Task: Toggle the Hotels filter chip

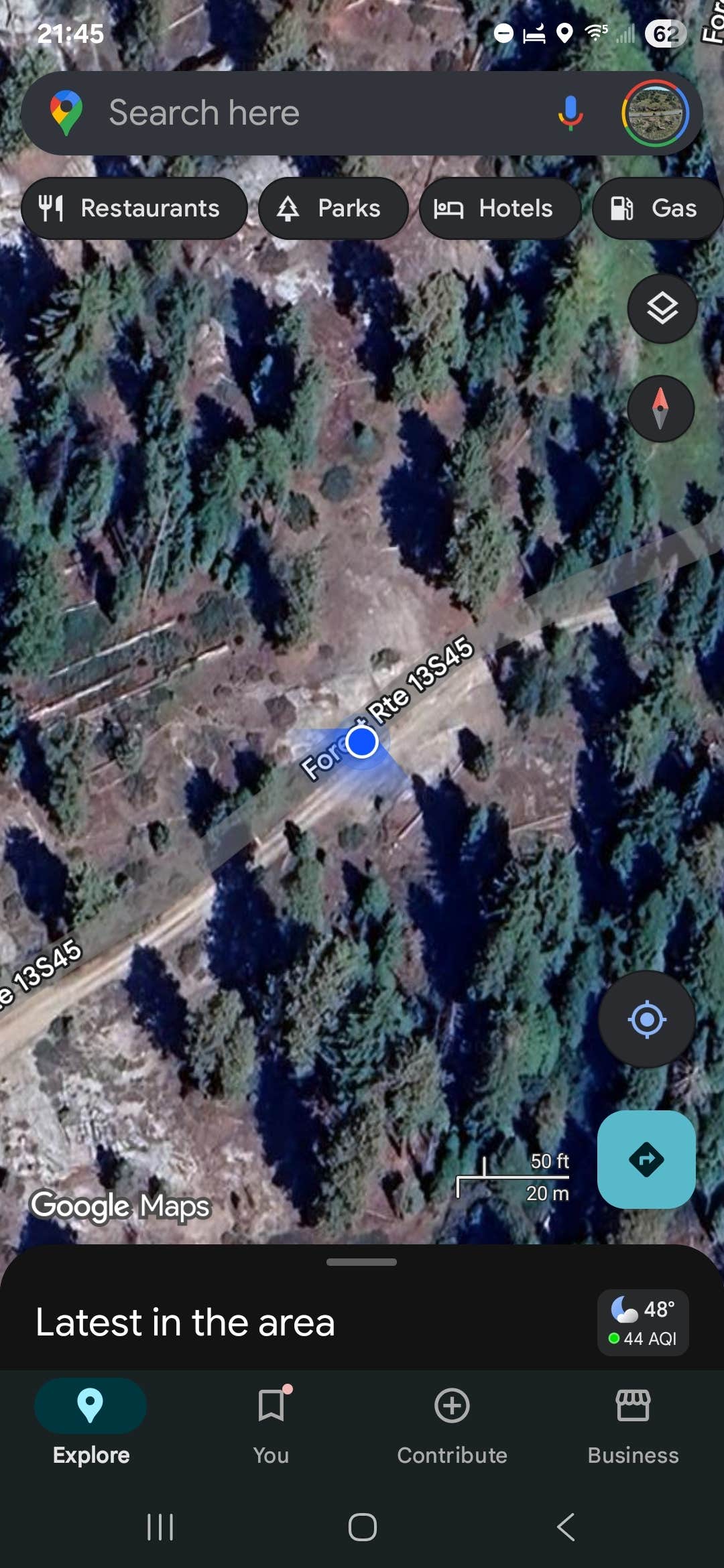Action: [499, 208]
